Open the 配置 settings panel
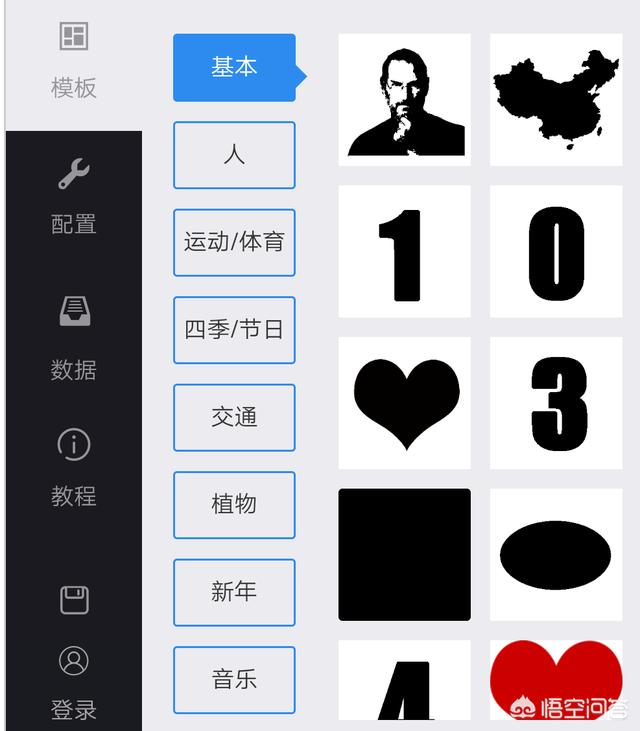 tap(74, 197)
